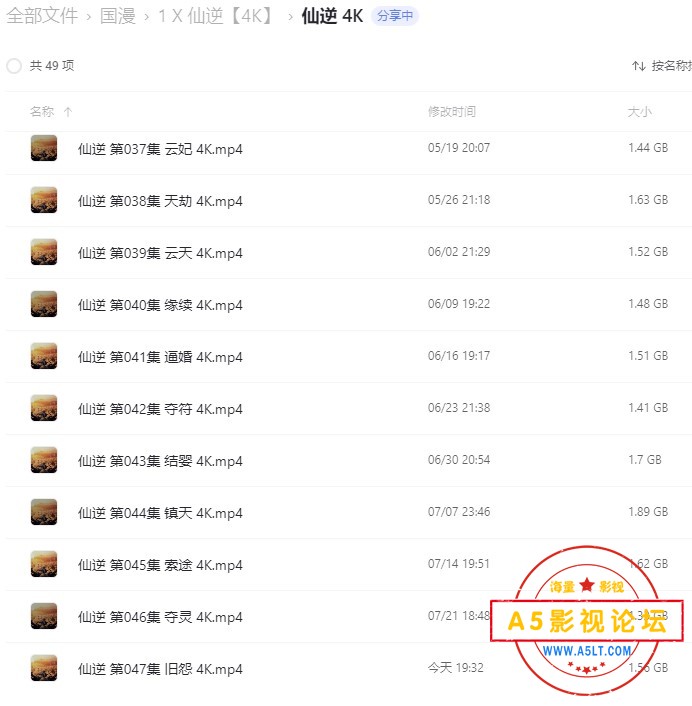Select all 49 items checkbox
This screenshot has height=706, width=692.
click(x=14, y=66)
